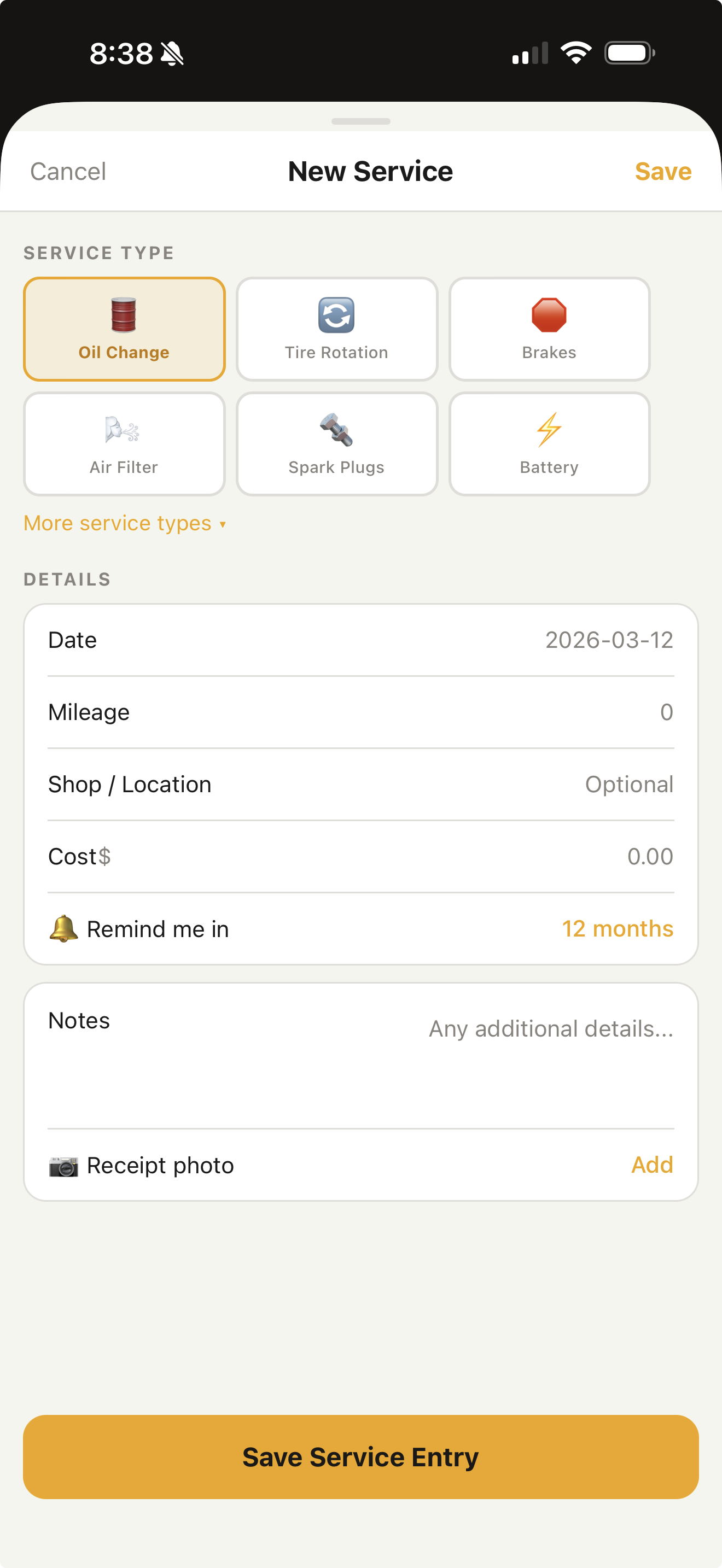Click the Battery lightning bolt icon
722x1568 pixels.
pos(549,430)
